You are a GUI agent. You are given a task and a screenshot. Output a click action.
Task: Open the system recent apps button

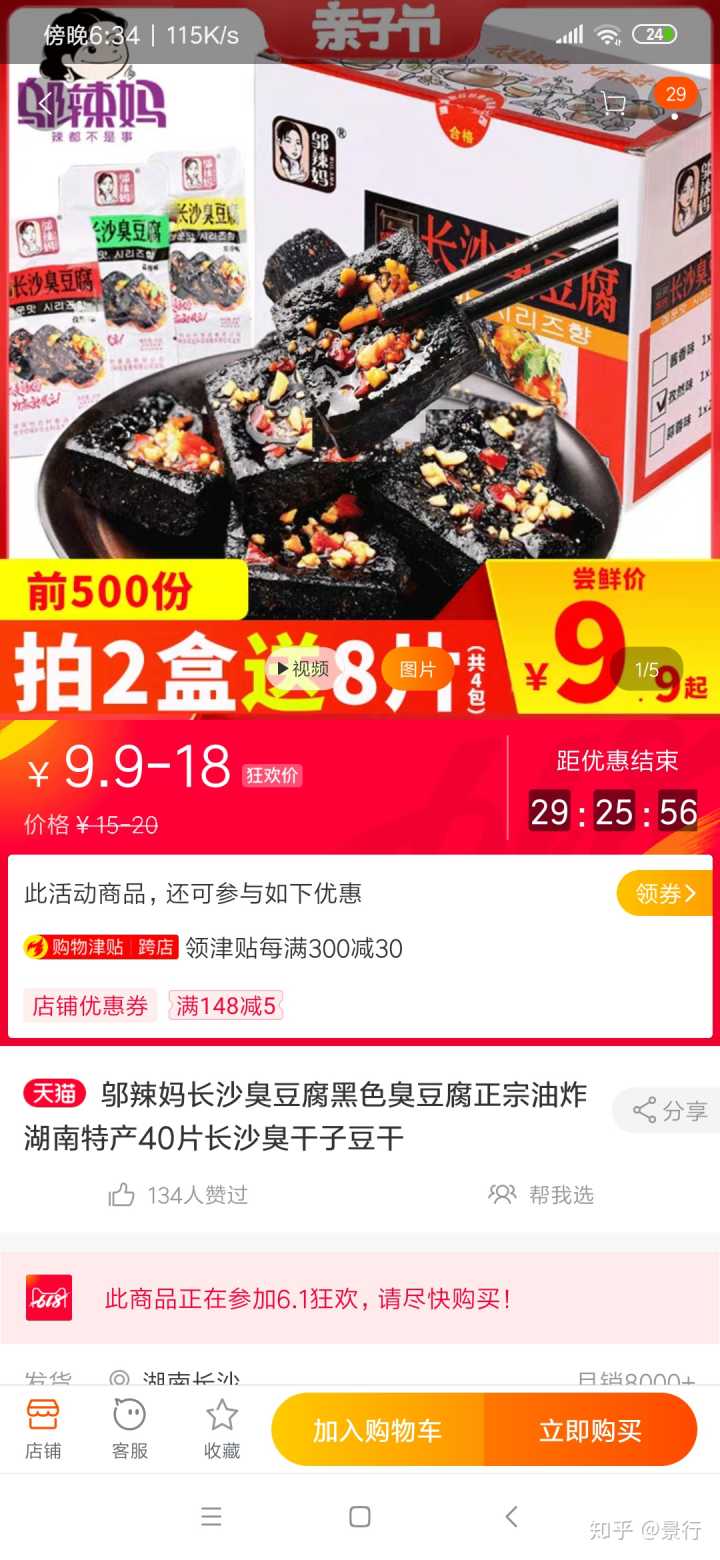coord(211,1517)
